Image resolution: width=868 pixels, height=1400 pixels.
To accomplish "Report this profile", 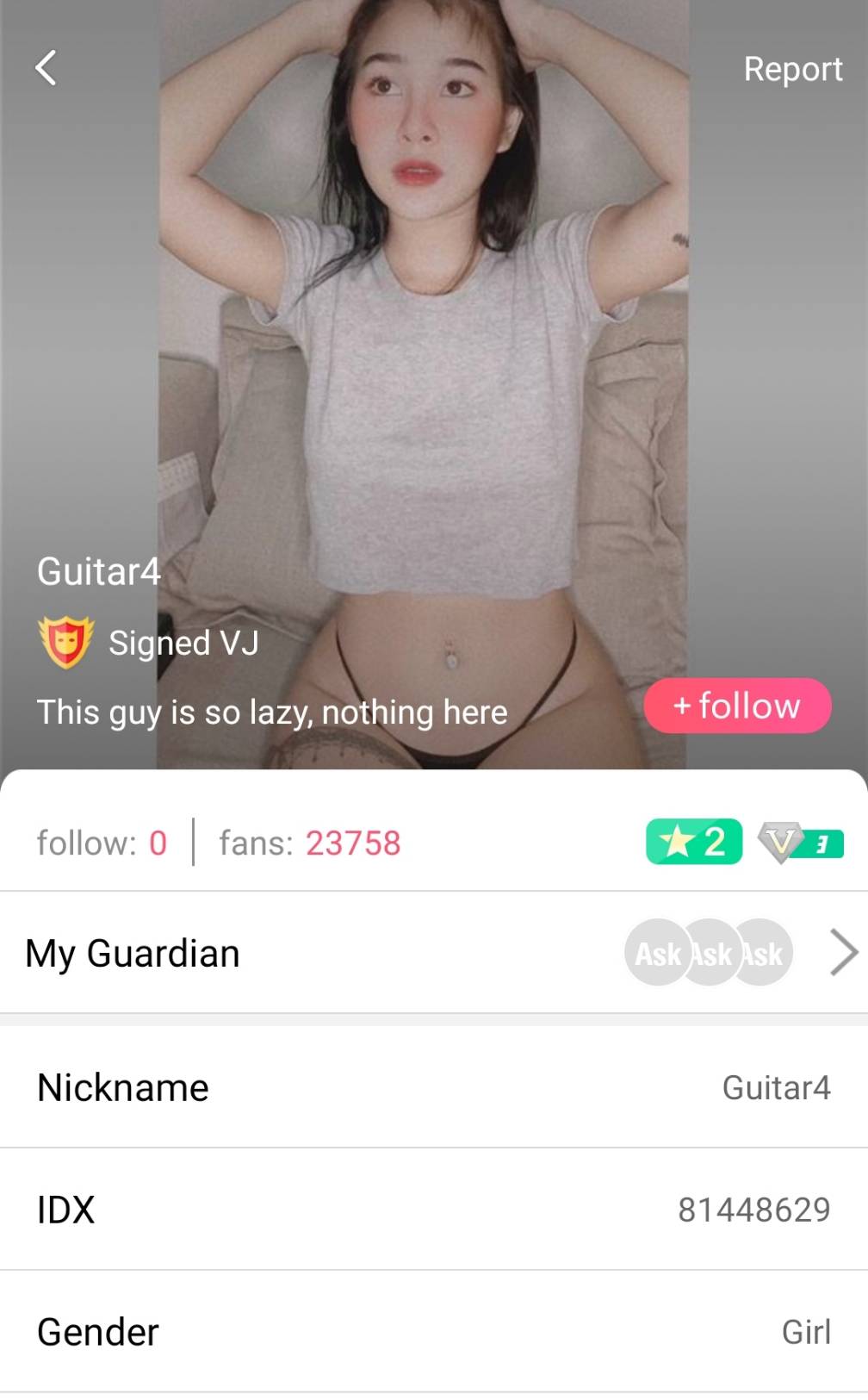I will click(792, 69).
